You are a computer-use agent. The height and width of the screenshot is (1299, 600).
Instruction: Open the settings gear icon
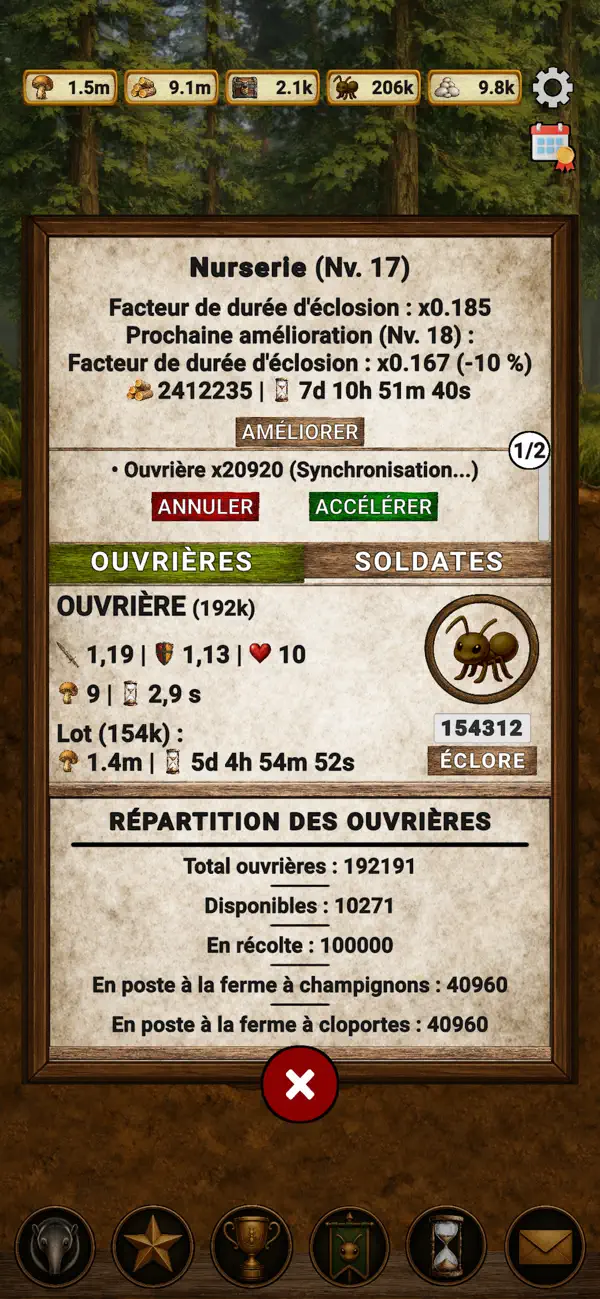click(552, 88)
